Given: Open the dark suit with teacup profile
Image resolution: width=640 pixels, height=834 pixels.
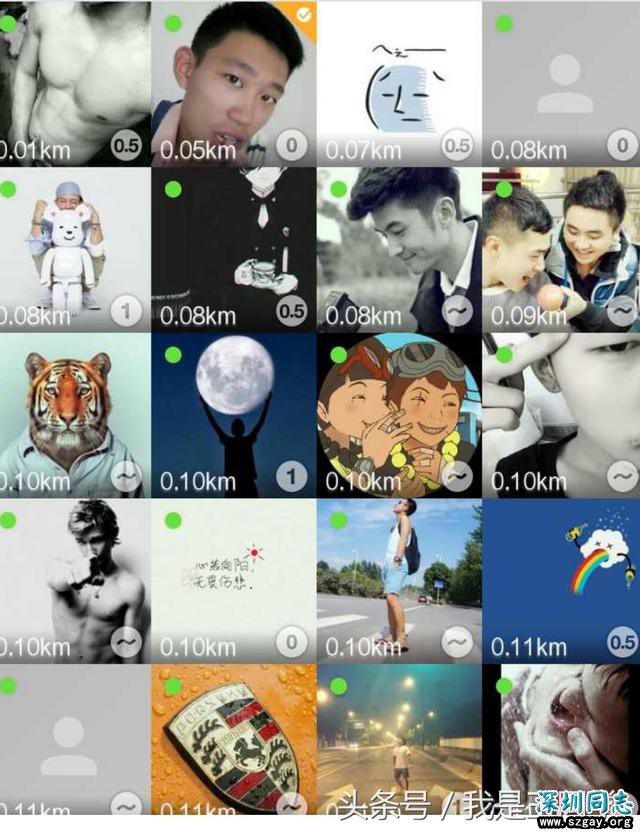Looking at the screenshot, I should tap(234, 248).
